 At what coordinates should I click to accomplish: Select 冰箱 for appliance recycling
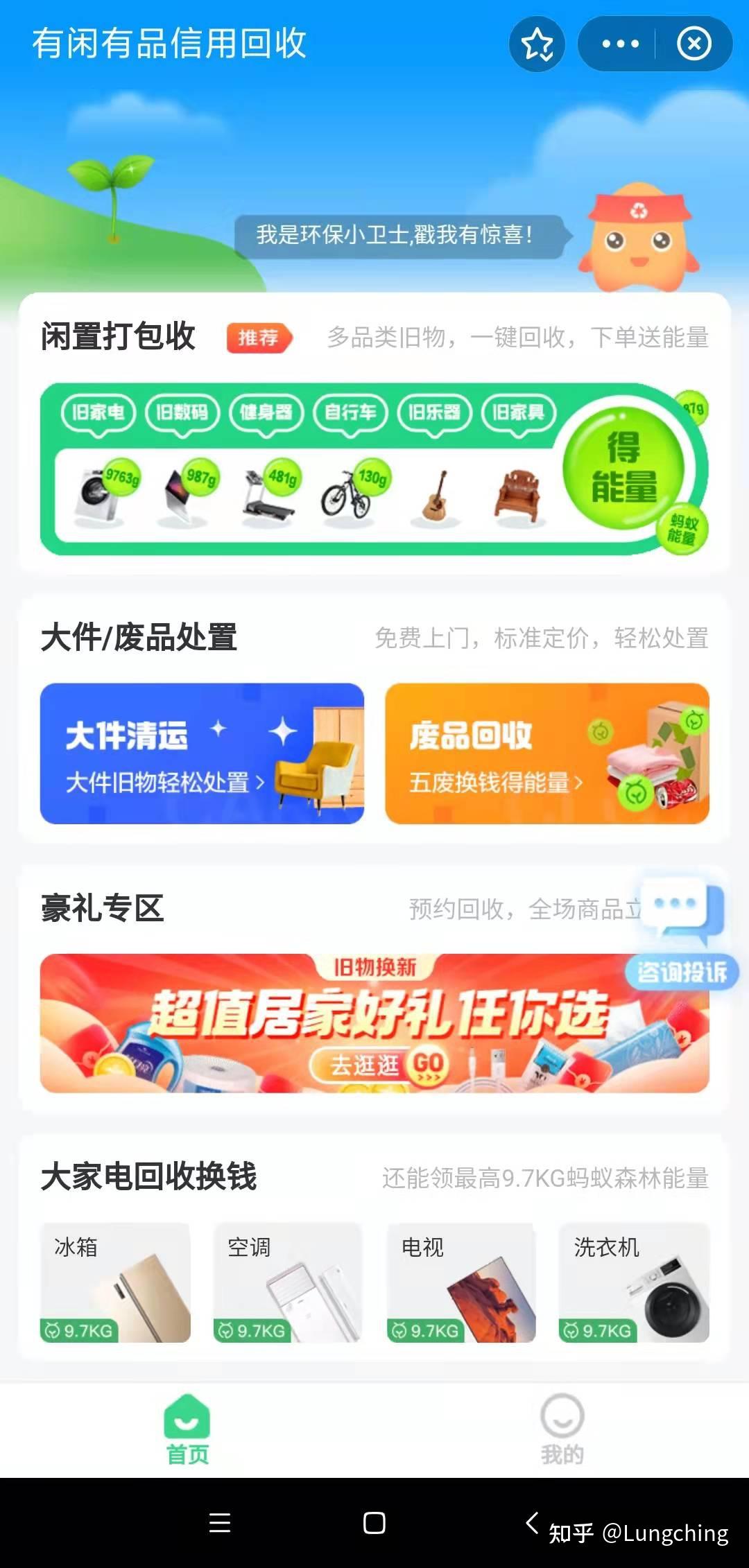[115, 1282]
